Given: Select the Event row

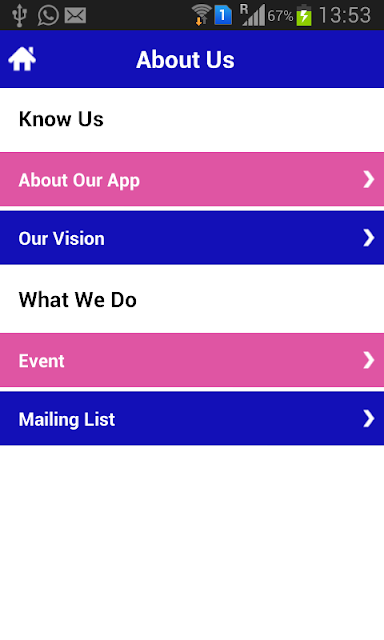Looking at the screenshot, I should [x=192, y=360].
